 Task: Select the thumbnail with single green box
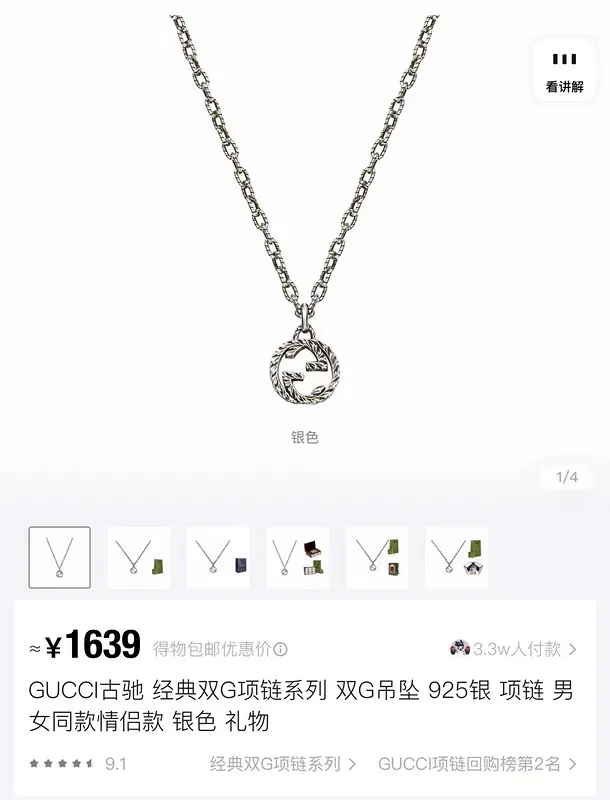(139, 557)
